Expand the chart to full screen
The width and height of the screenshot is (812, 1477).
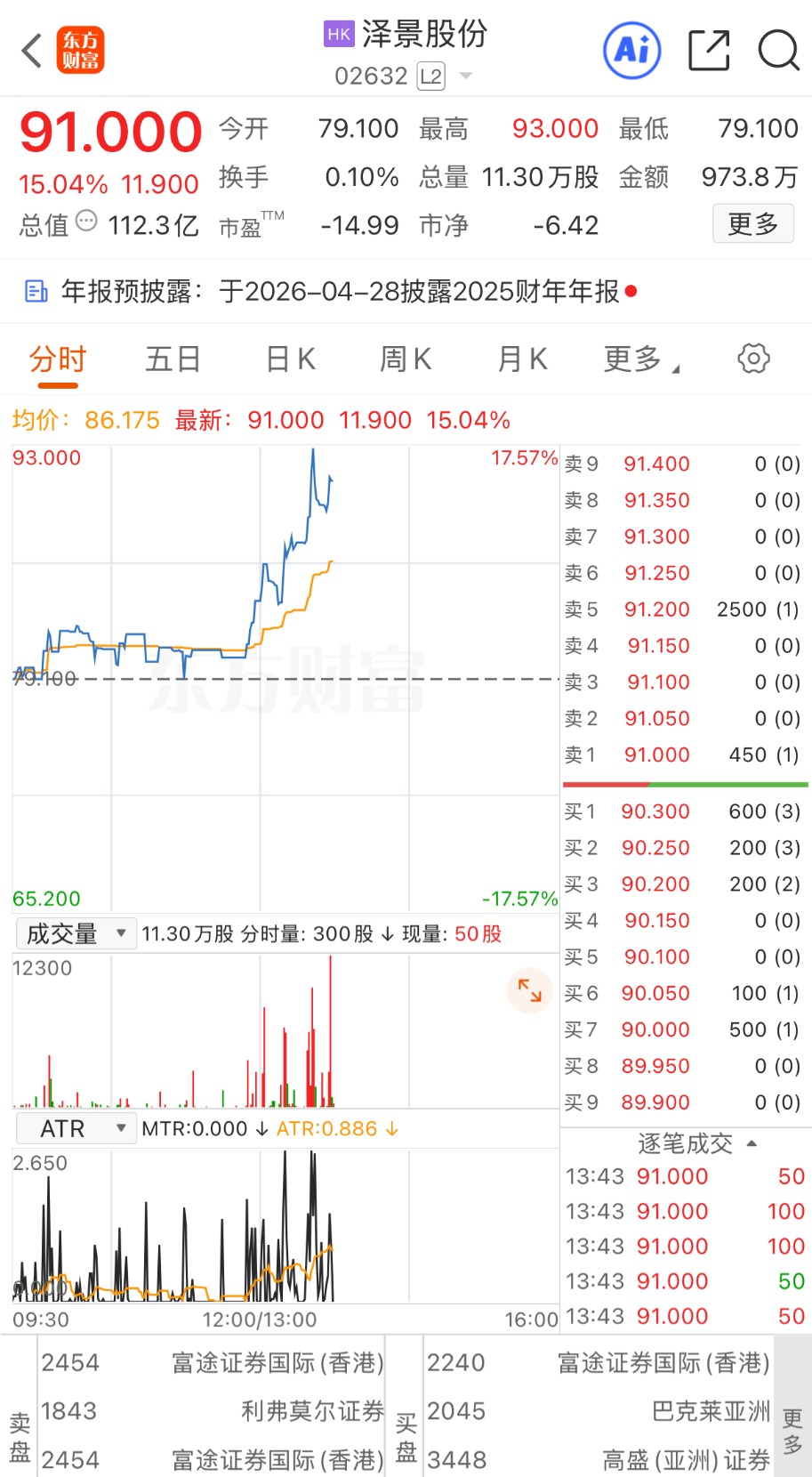(x=529, y=990)
